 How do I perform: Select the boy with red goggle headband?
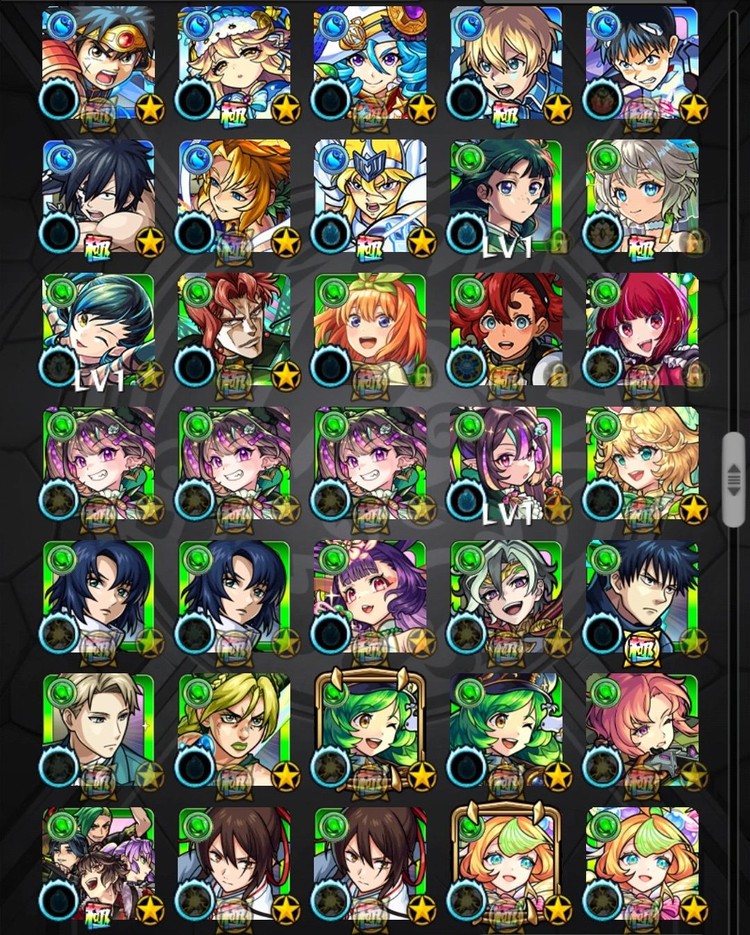pyautogui.click(x=98, y=63)
